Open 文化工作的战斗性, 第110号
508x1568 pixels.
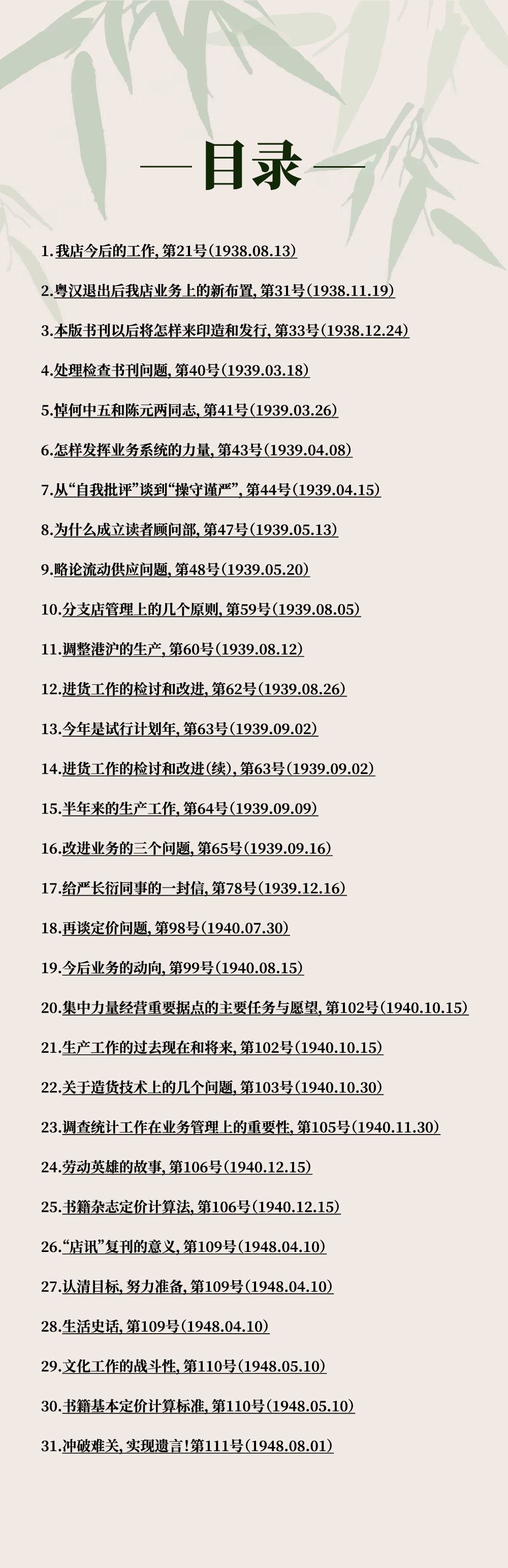[x=194, y=1366]
